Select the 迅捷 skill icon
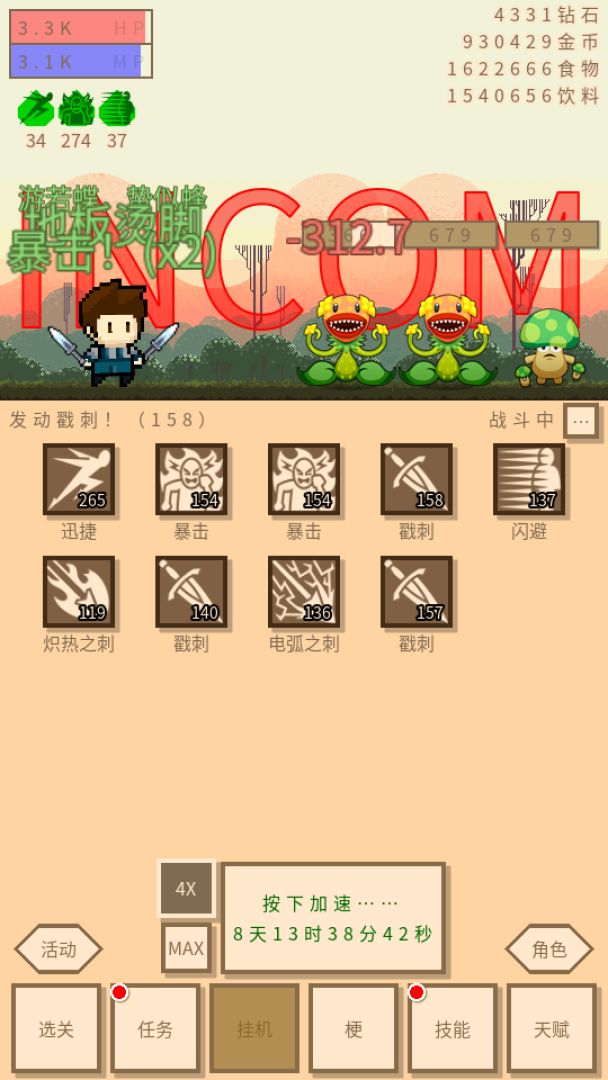The width and height of the screenshot is (608, 1080). [x=79, y=480]
